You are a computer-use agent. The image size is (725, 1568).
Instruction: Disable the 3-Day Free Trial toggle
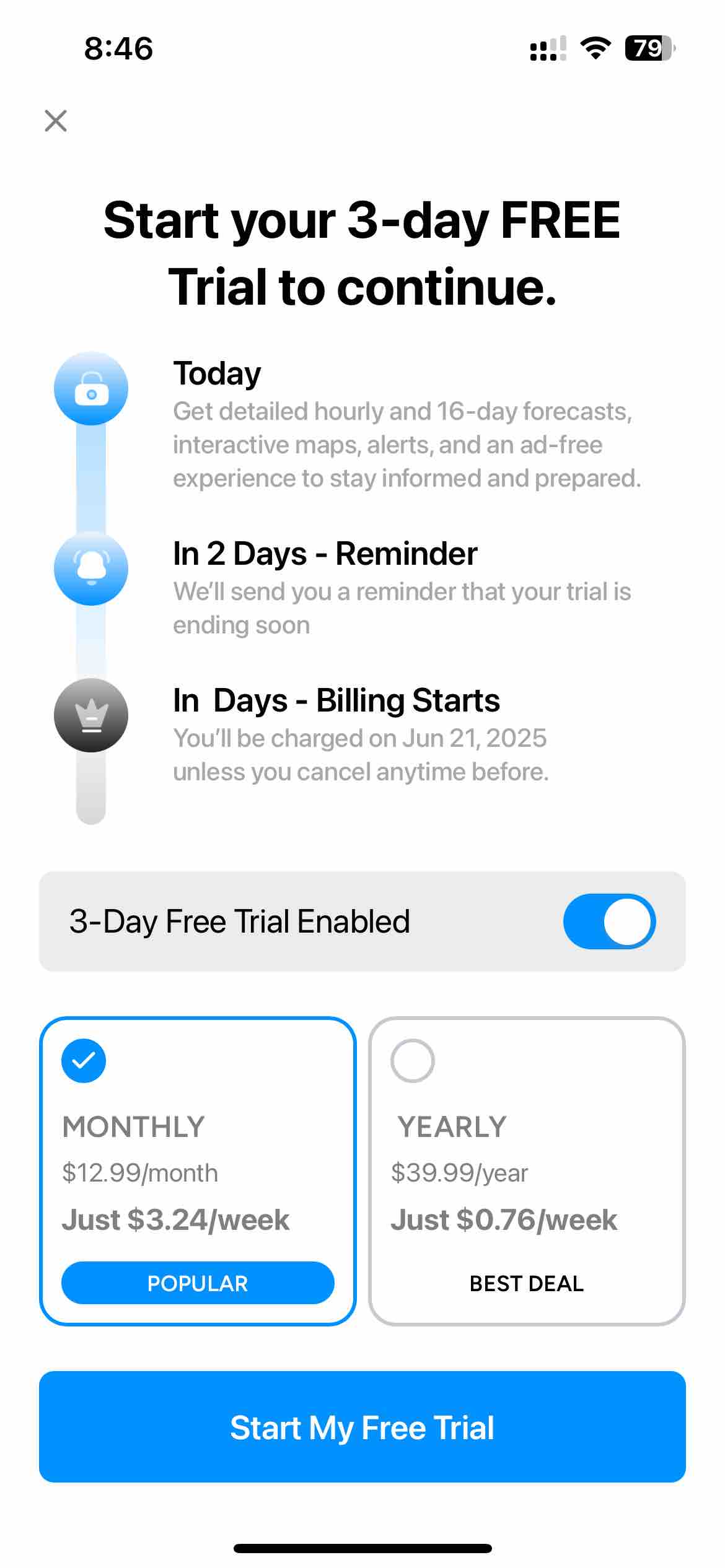pyautogui.click(x=609, y=921)
